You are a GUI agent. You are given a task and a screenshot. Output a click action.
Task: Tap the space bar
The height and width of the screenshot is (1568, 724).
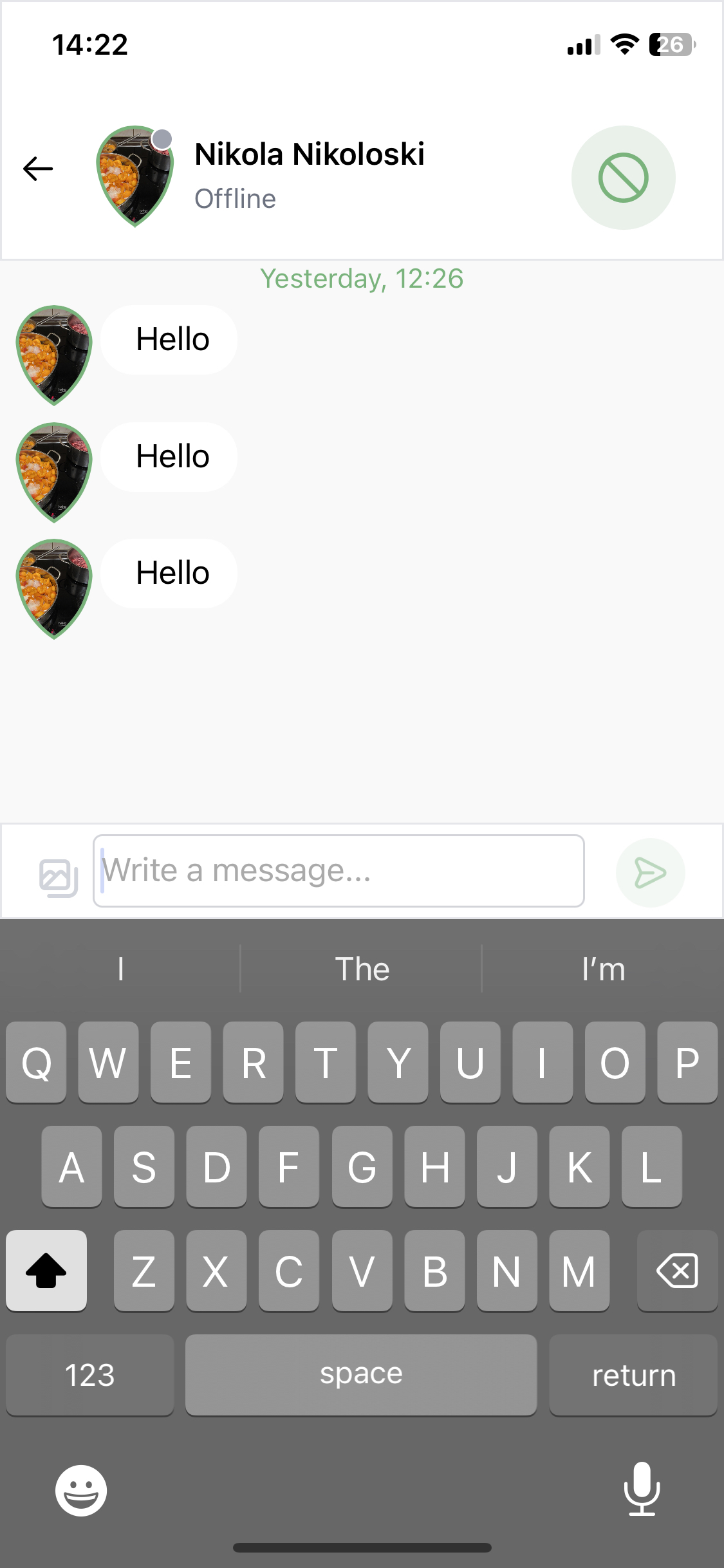point(361,1375)
